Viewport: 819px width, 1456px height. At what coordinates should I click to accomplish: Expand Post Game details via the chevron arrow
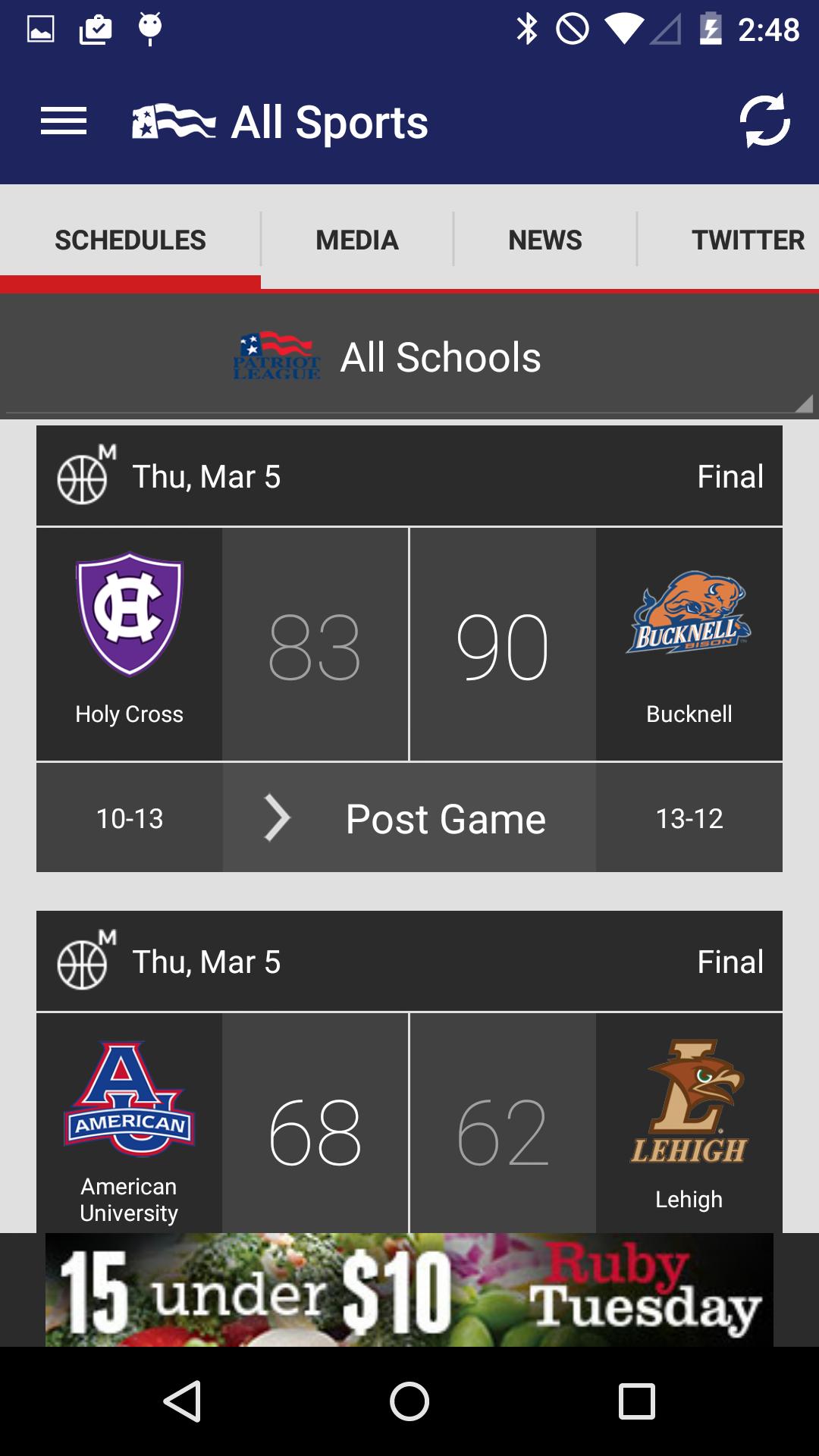pos(279,817)
